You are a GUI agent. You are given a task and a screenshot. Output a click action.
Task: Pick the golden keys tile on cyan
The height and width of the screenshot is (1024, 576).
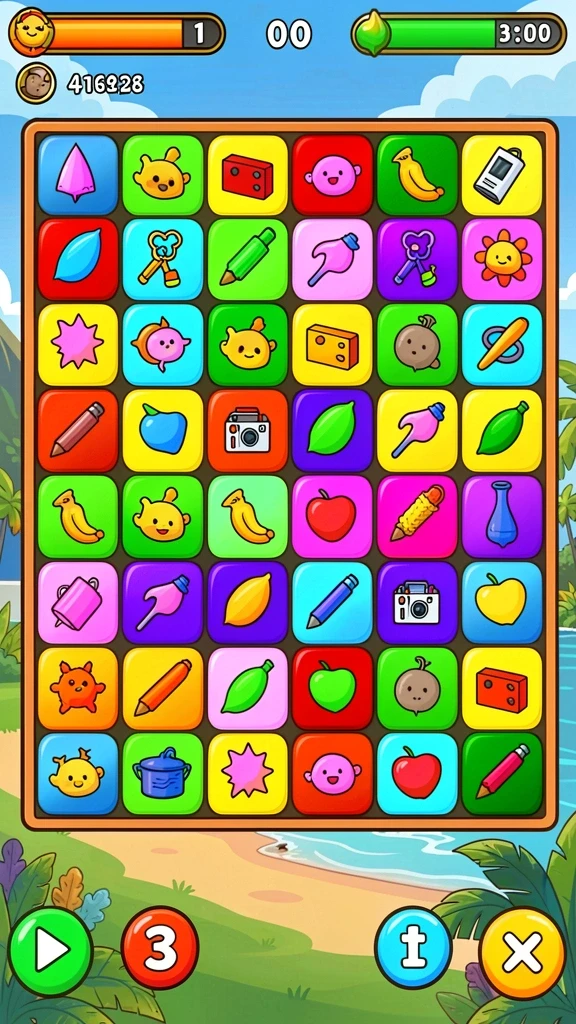(x=163, y=259)
